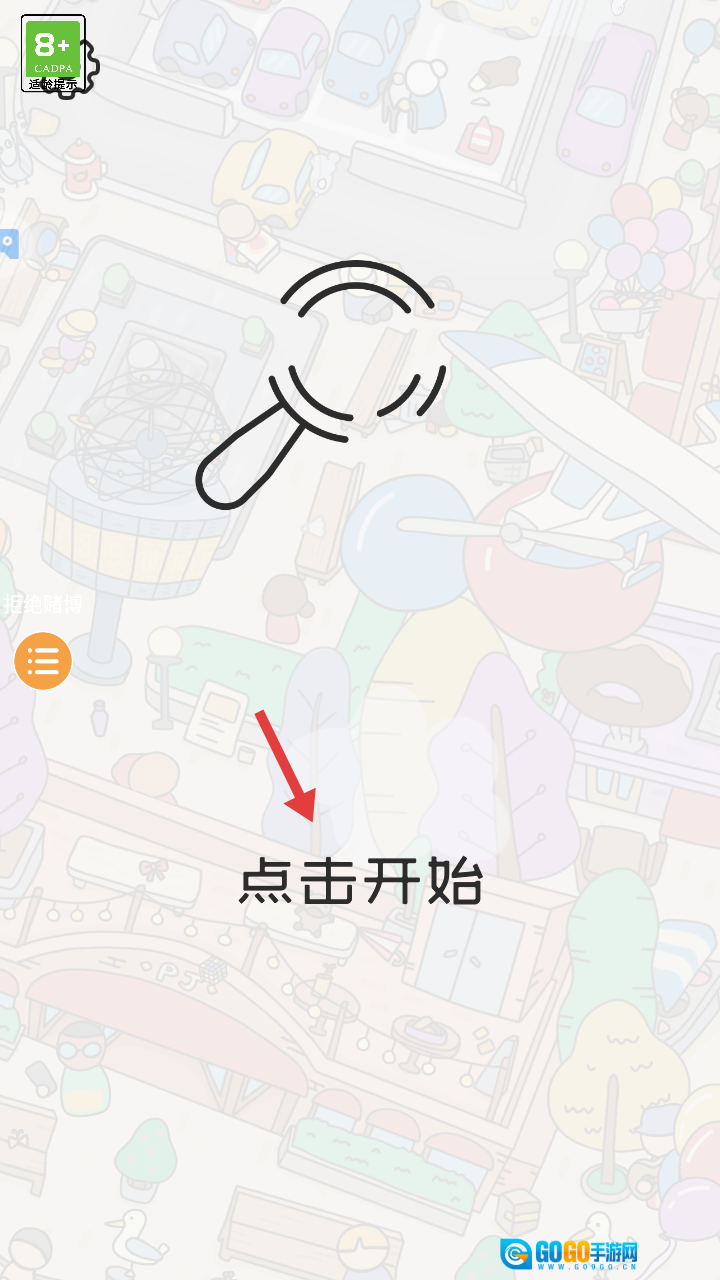
Task: Open the 8+ CADPA age rating notice
Action: (53, 55)
